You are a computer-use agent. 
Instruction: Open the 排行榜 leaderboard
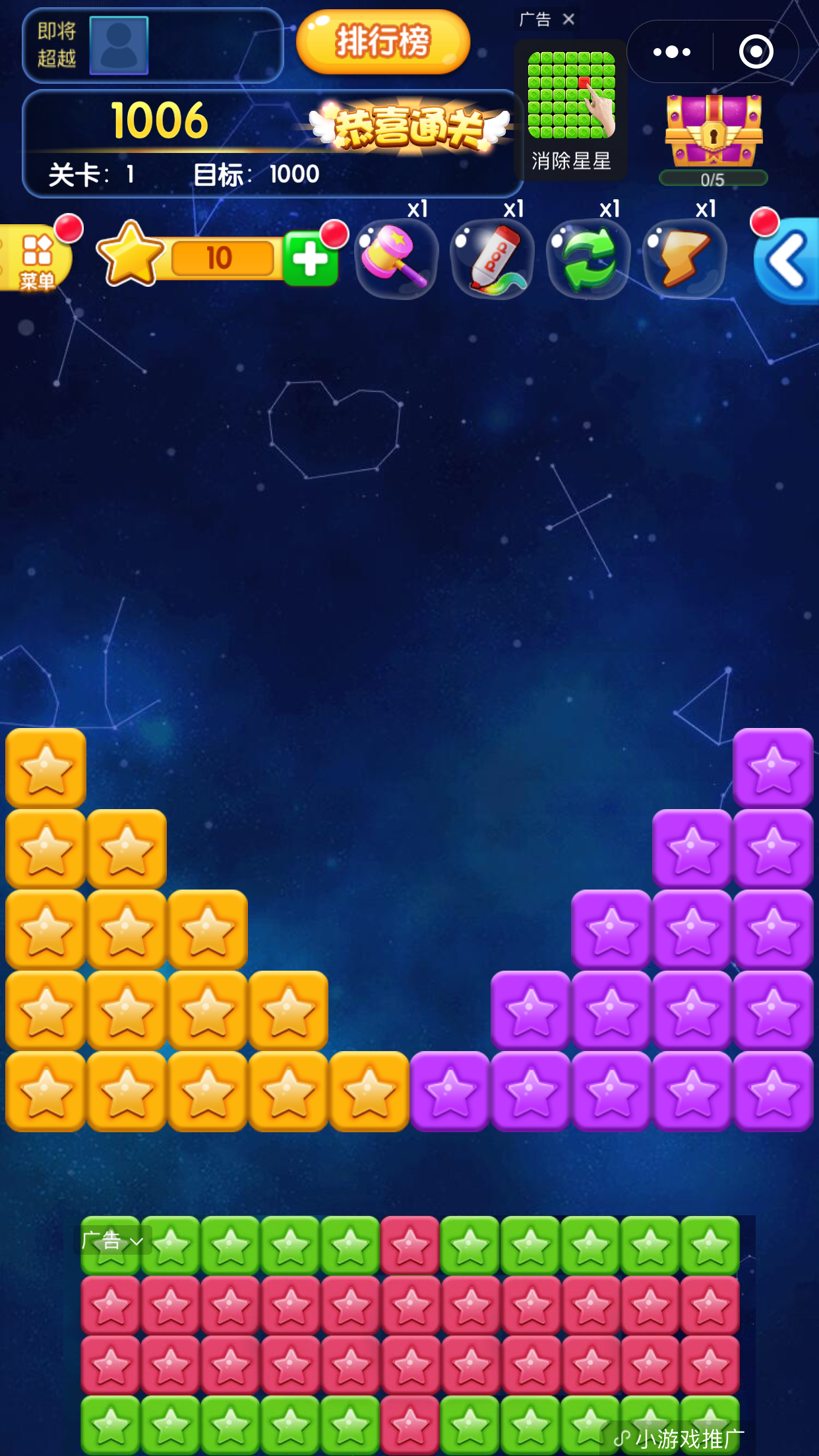tap(382, 42)
